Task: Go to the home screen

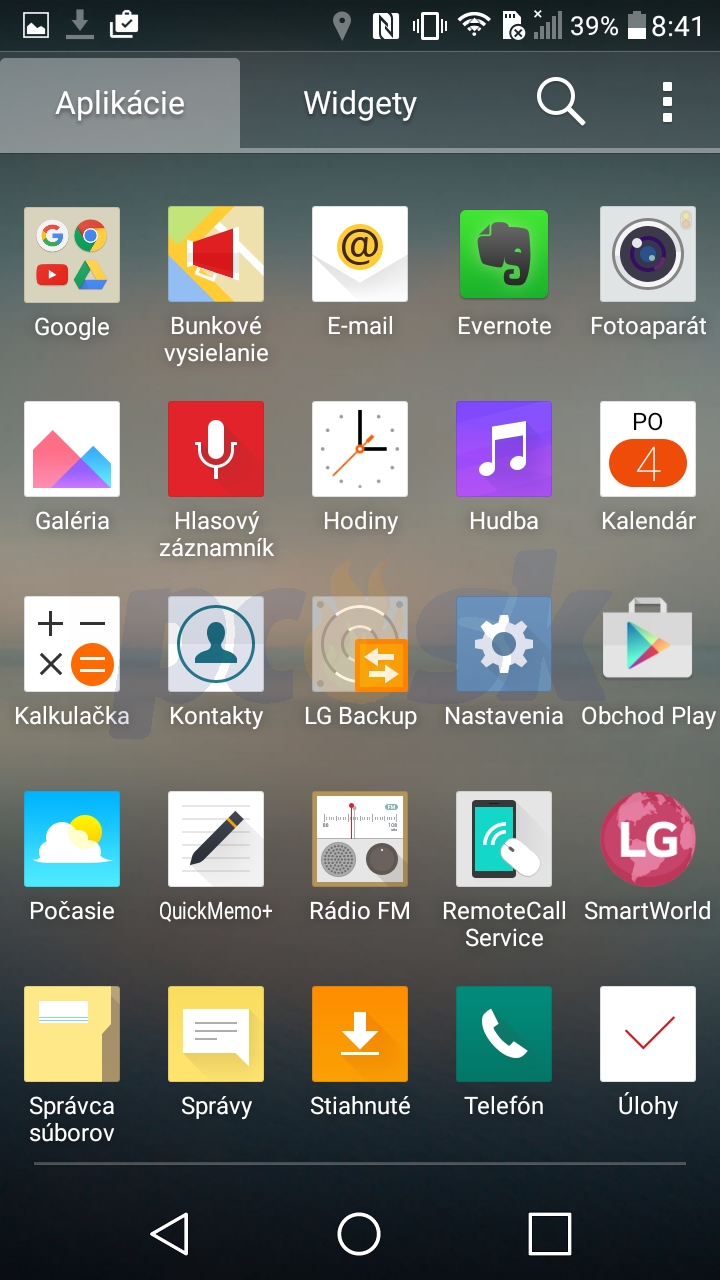Action: pos(359,1233)
